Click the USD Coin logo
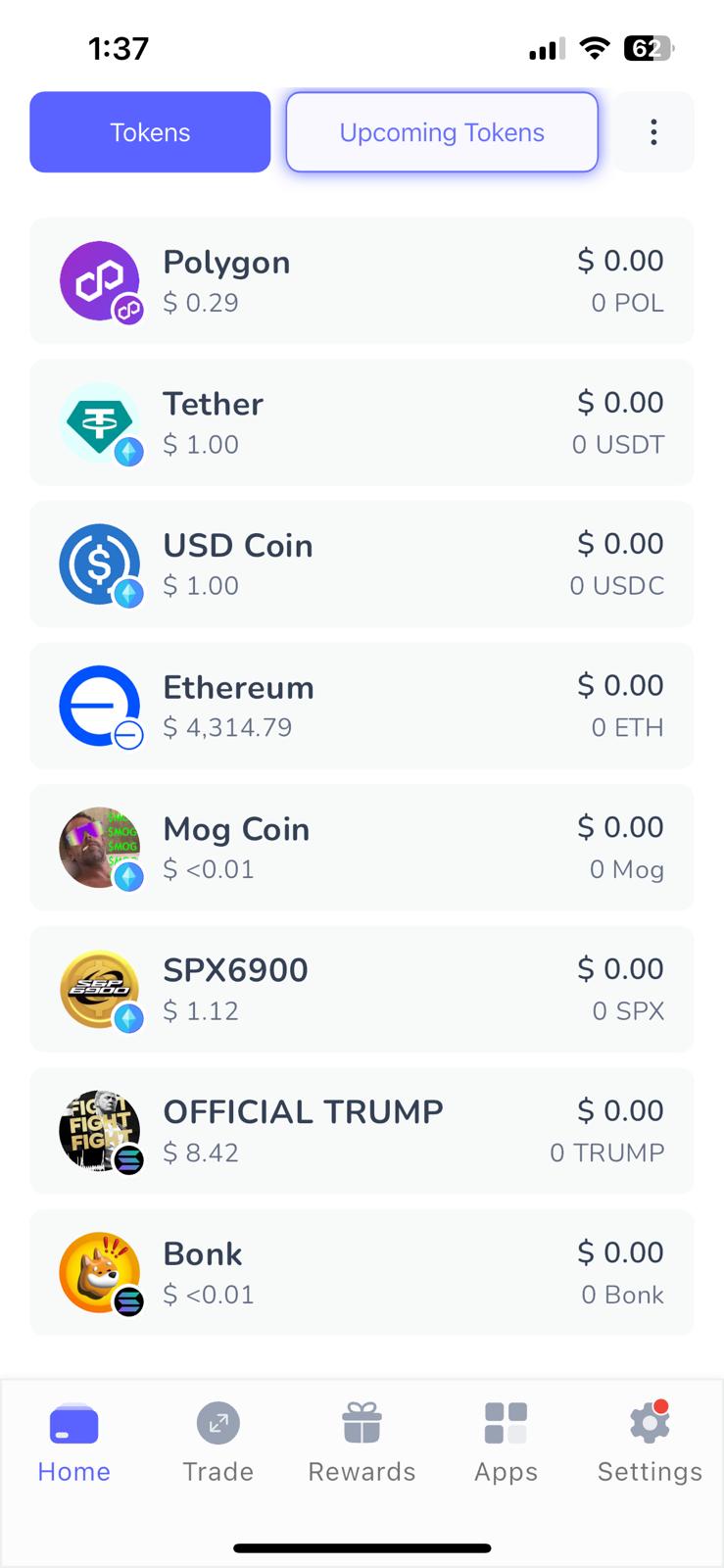This screenshot has height=1568, width=724. tap(100, 564)
